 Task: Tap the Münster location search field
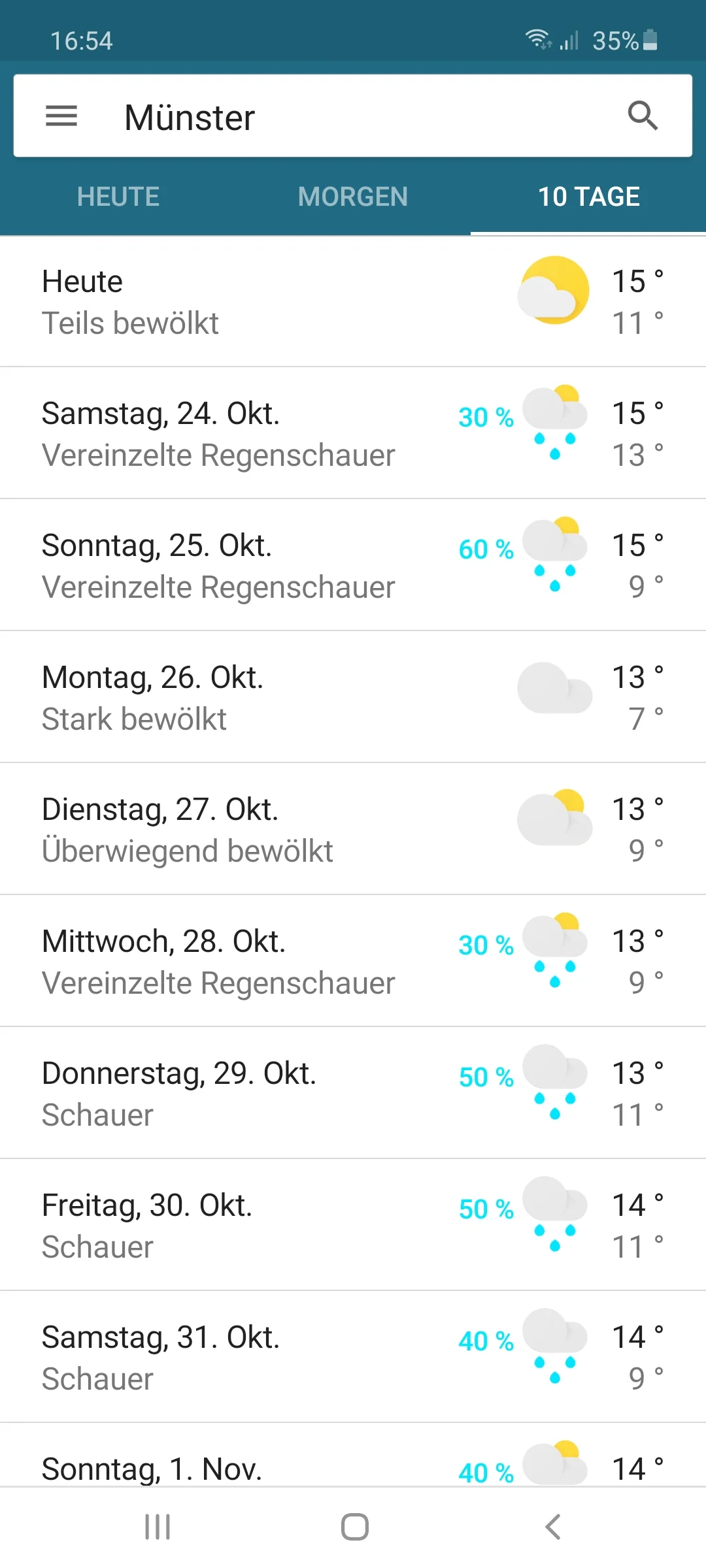[353, 118]
